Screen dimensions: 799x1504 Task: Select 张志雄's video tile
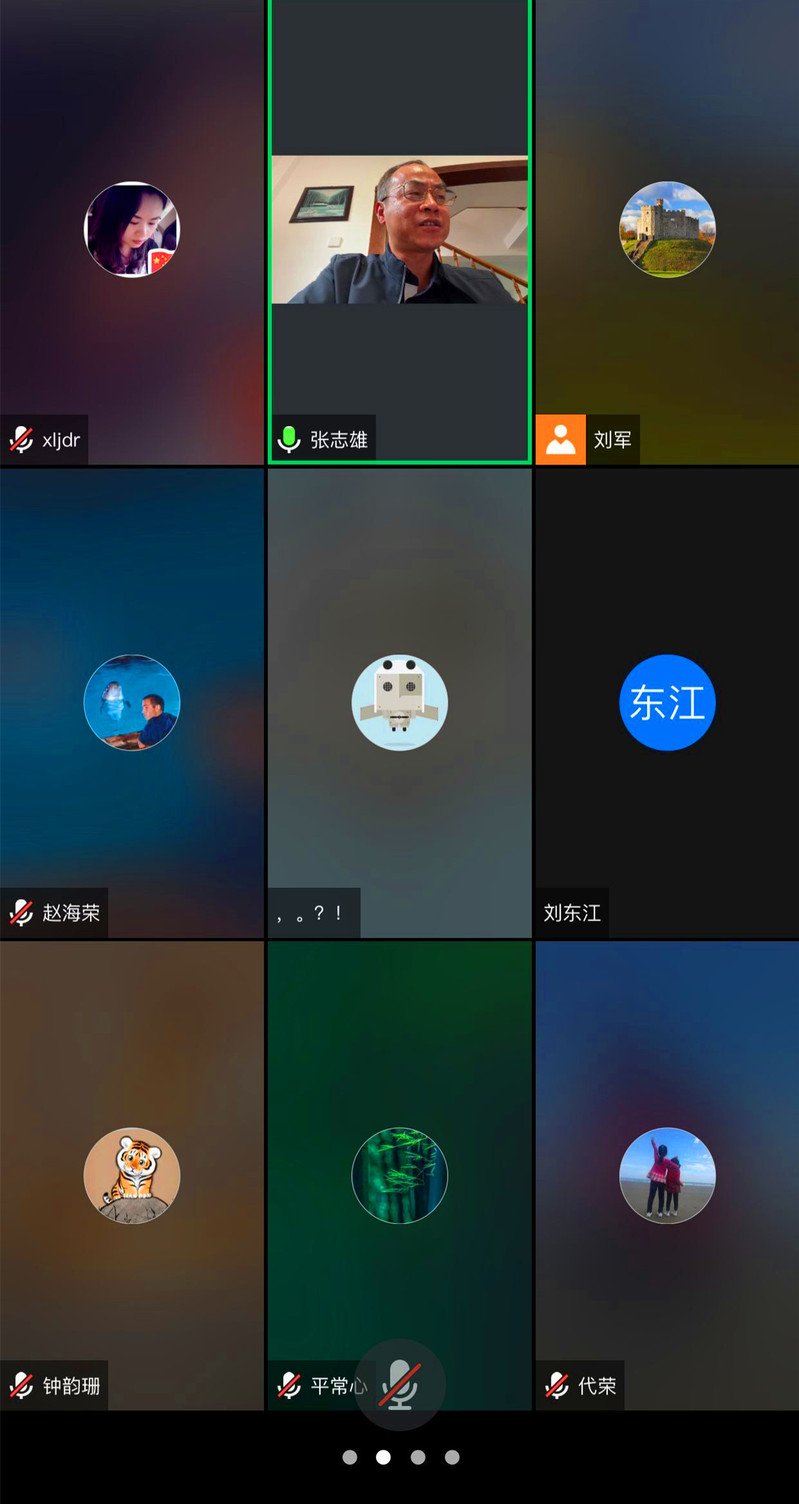[399, 231]
